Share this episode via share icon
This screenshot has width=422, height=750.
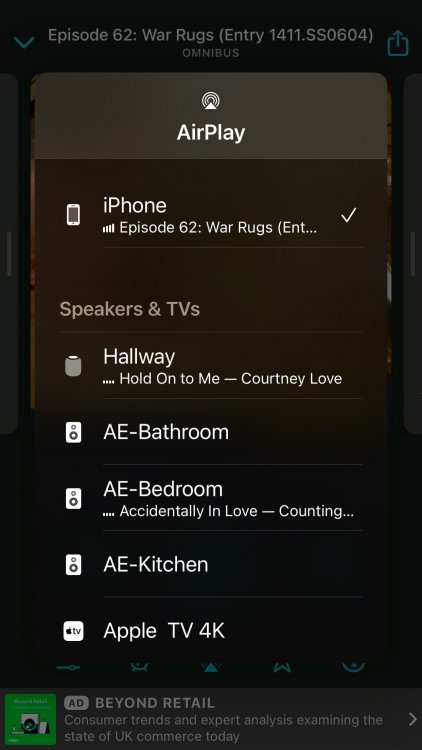[398, 44]
